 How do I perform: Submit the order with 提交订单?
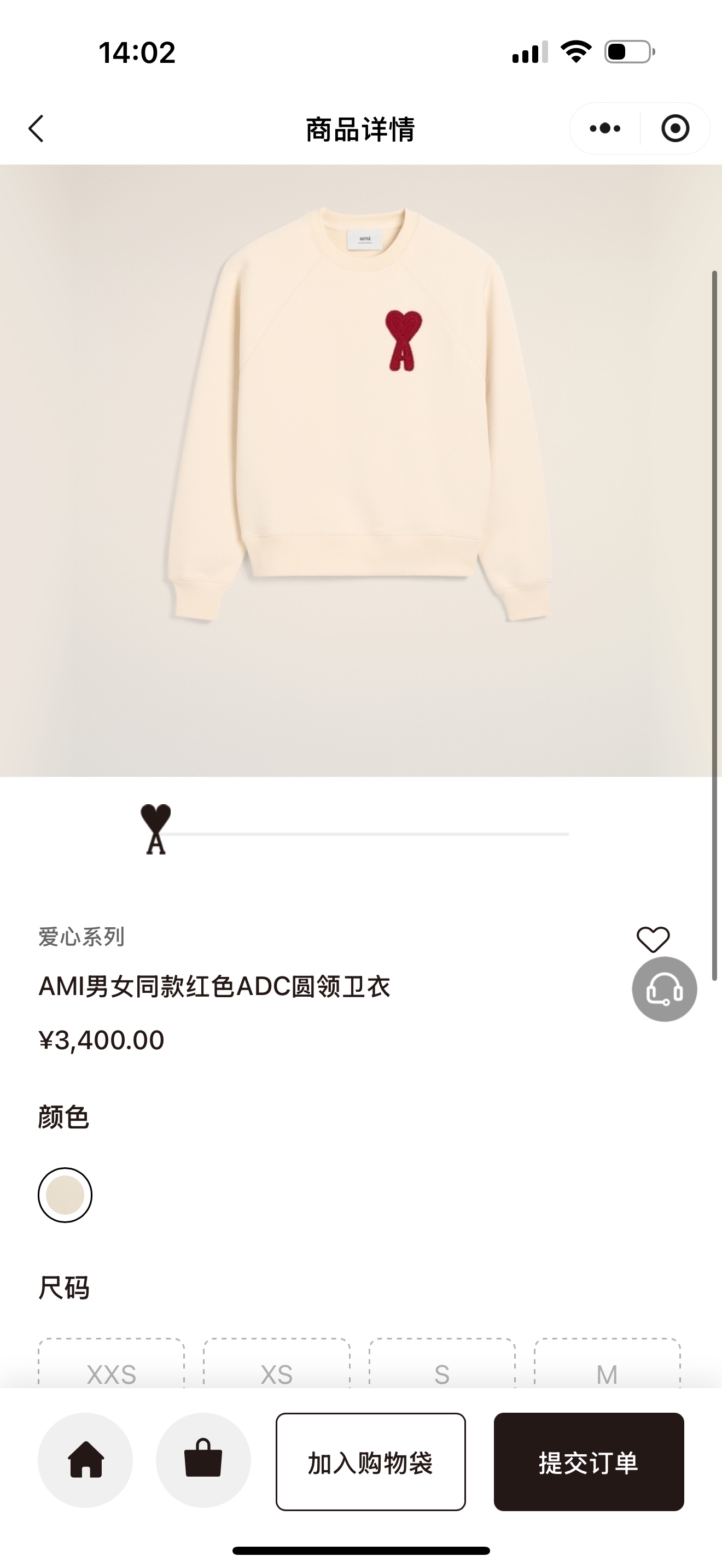click(x=589, y=1461)
